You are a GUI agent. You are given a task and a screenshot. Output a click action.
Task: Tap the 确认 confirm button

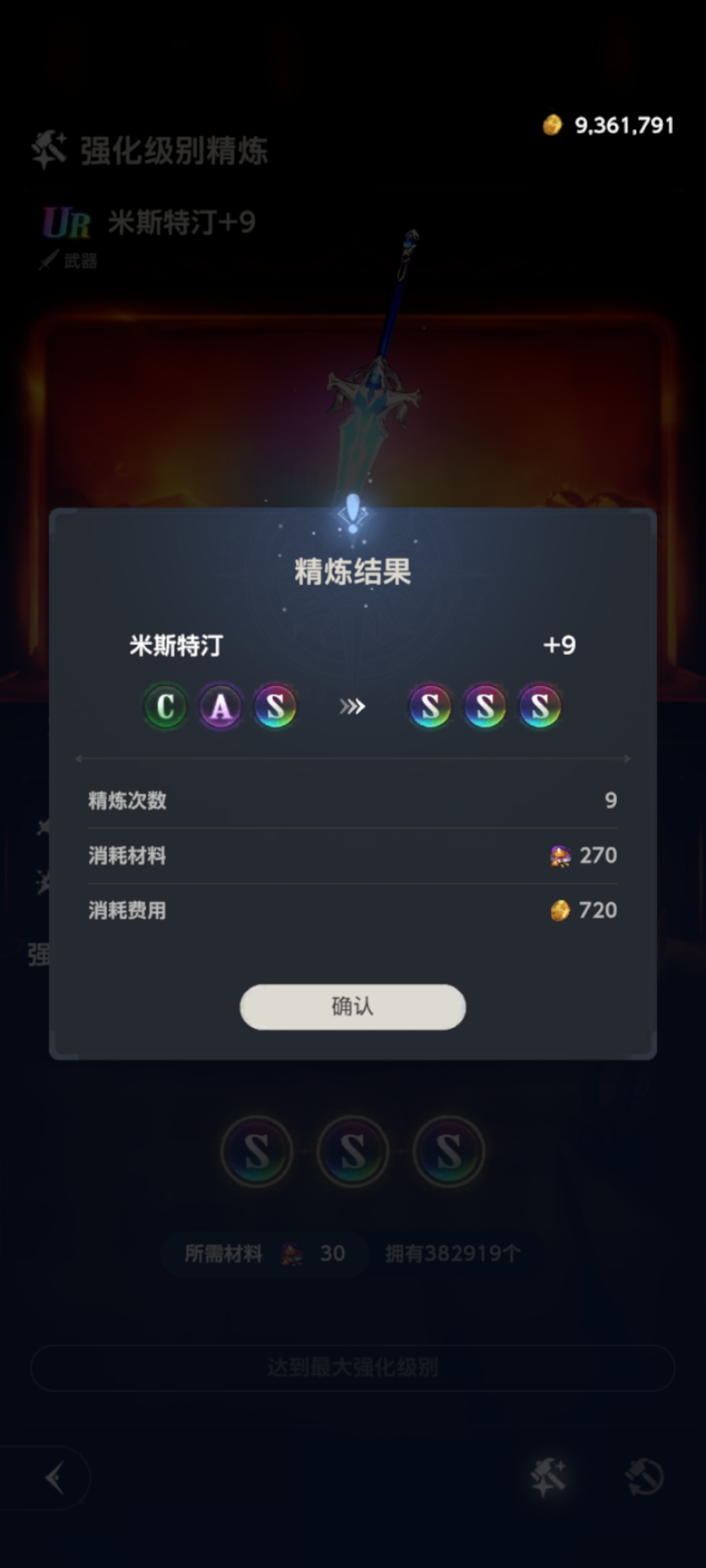(353, 1007)
